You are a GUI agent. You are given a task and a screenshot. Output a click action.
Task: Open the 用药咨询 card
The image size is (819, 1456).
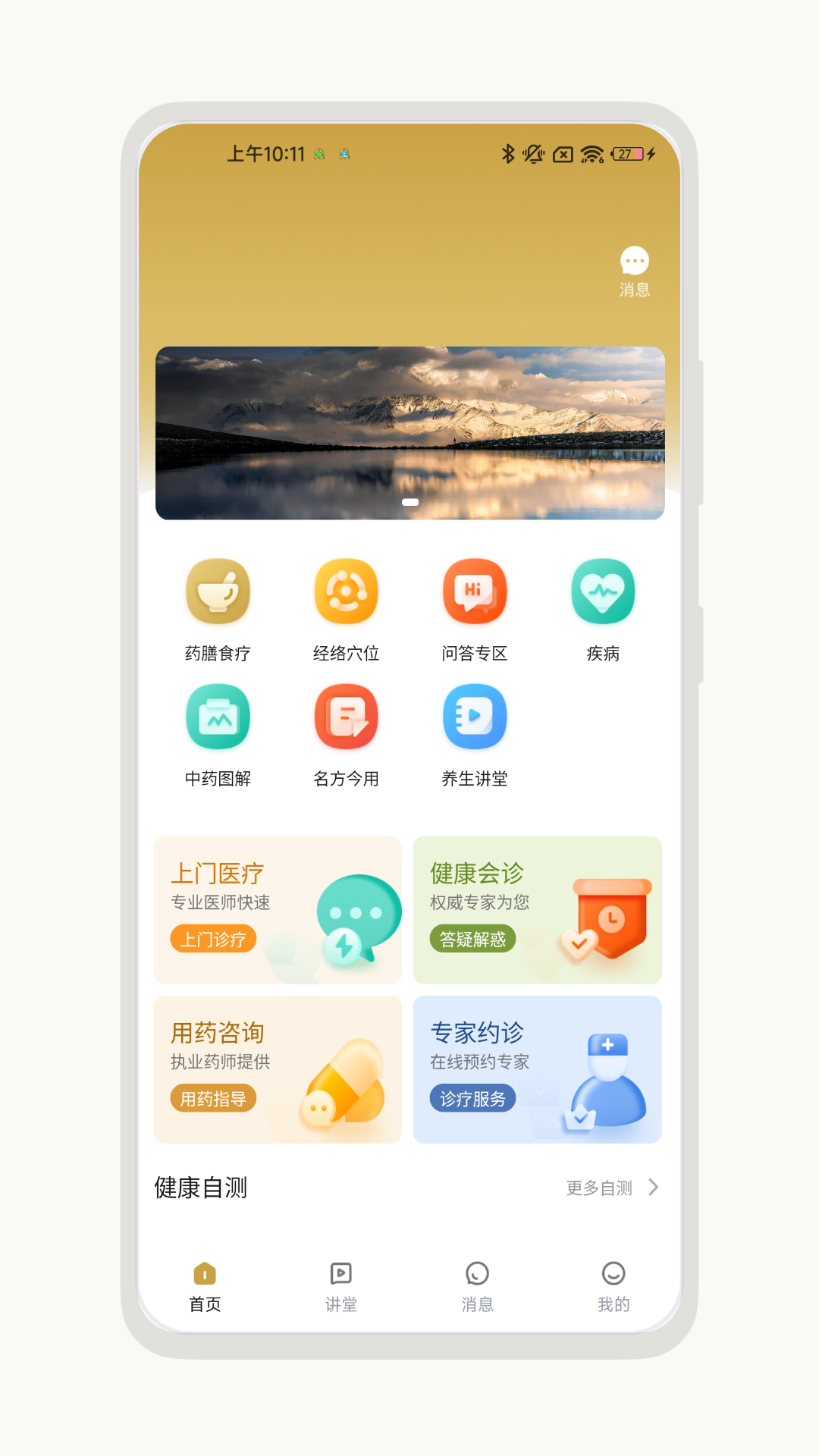[278, 1069]
